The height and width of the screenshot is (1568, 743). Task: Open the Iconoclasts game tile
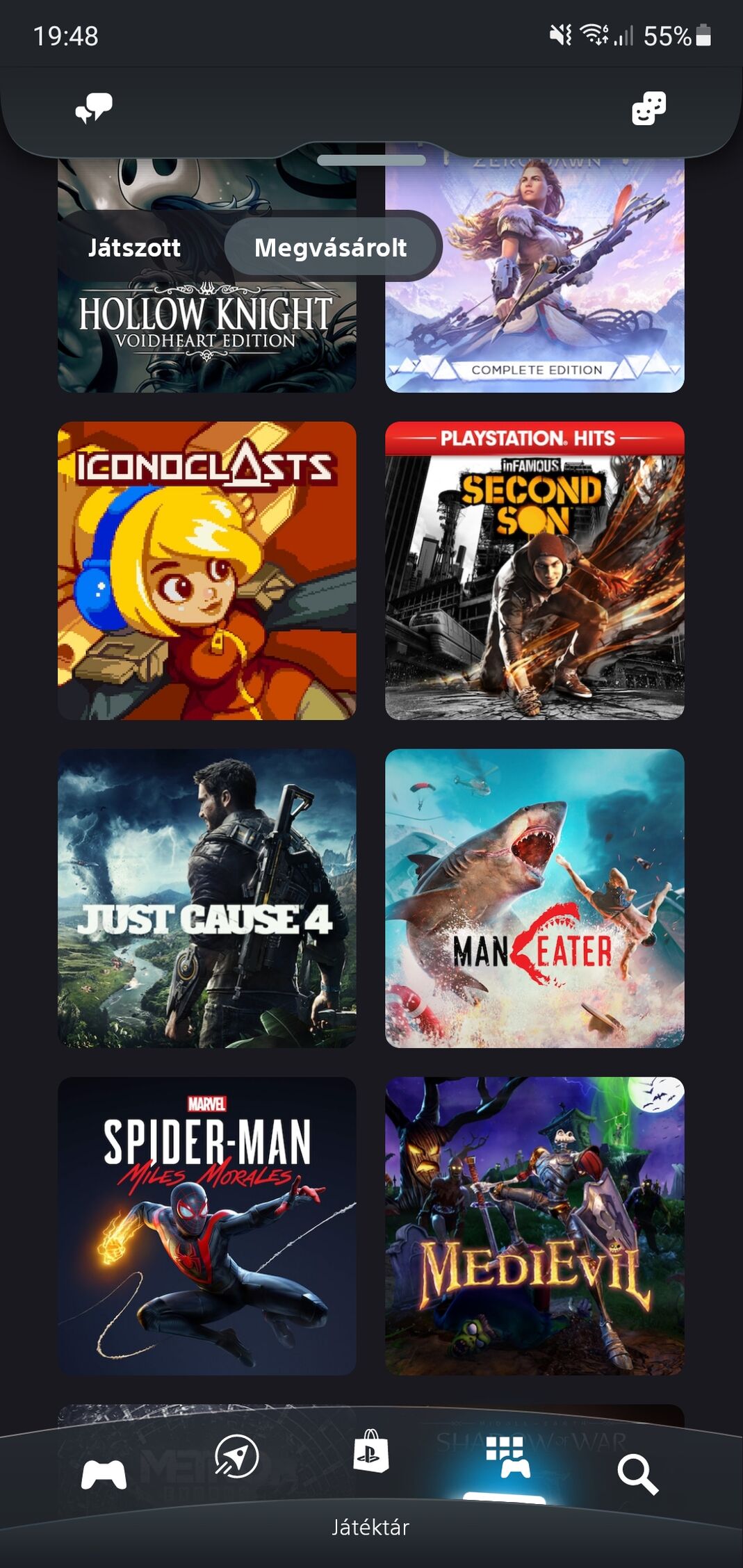(x=206, y=571)
